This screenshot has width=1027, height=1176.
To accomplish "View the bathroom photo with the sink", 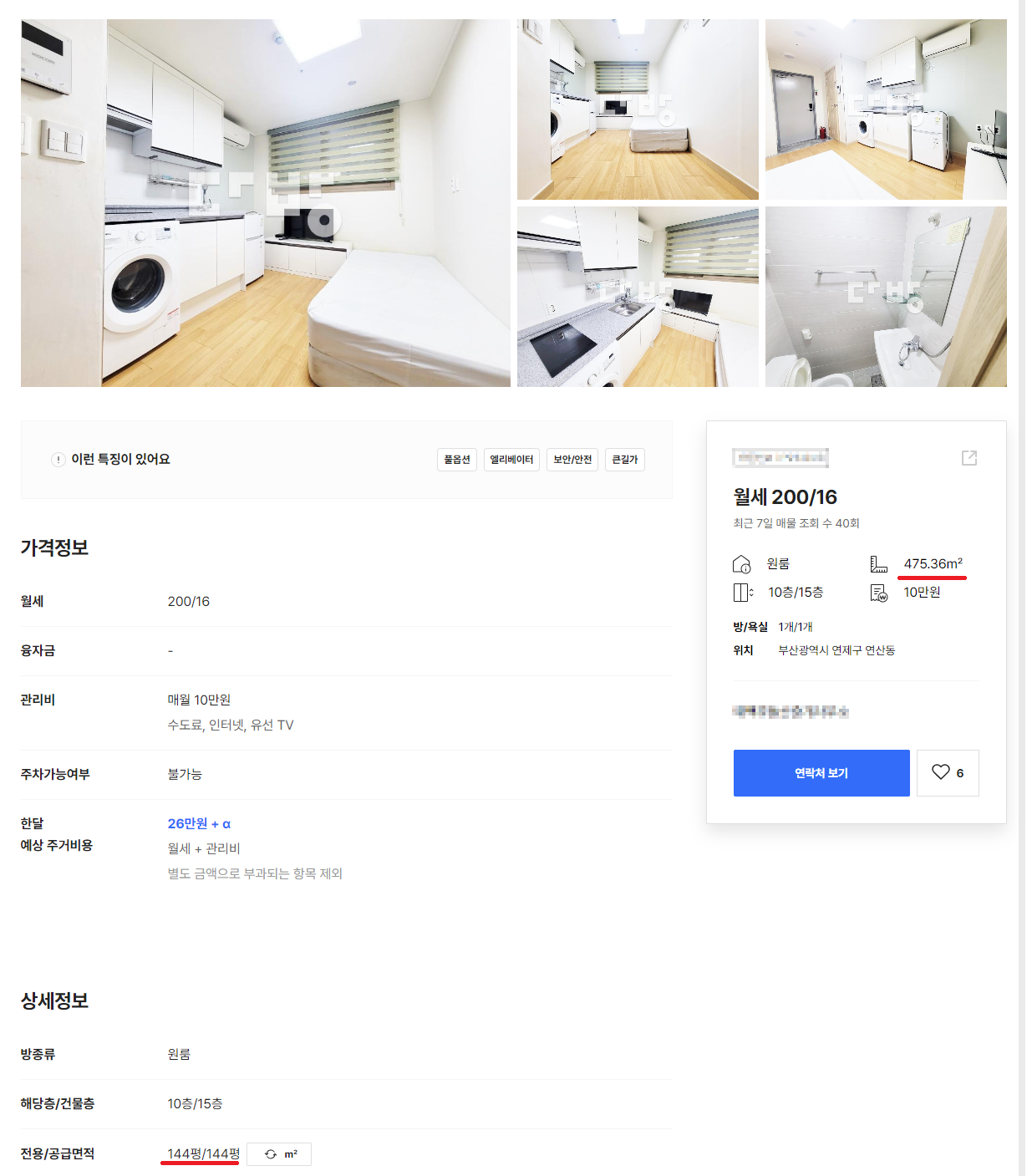I will (x=885, y=297).
